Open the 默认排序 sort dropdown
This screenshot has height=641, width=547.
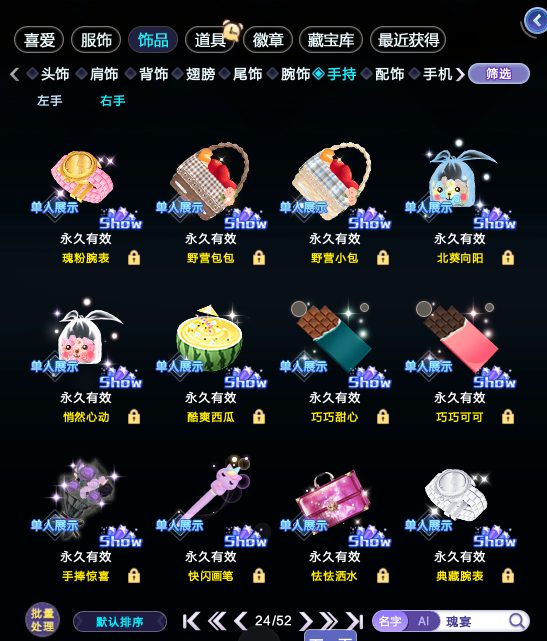click(x=120, y=622)
